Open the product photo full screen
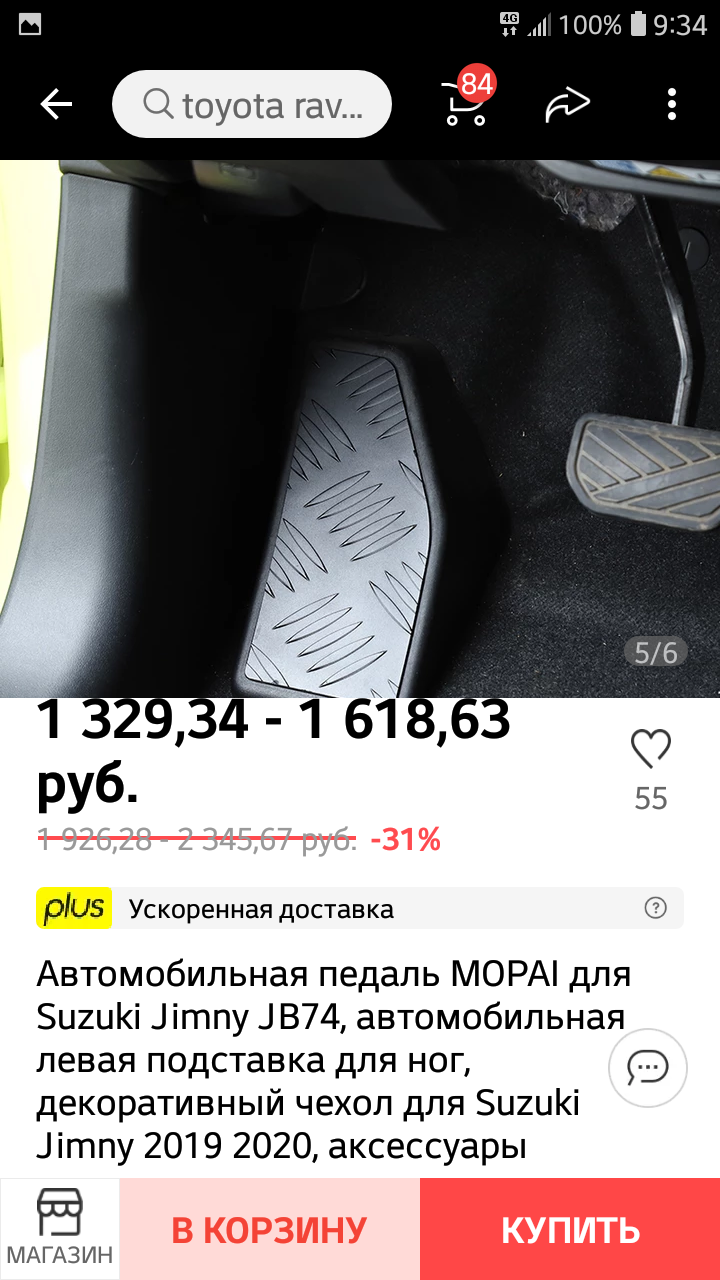This screenshot has width=720, height=1280. pyautogui.click(x=360, y=428)
